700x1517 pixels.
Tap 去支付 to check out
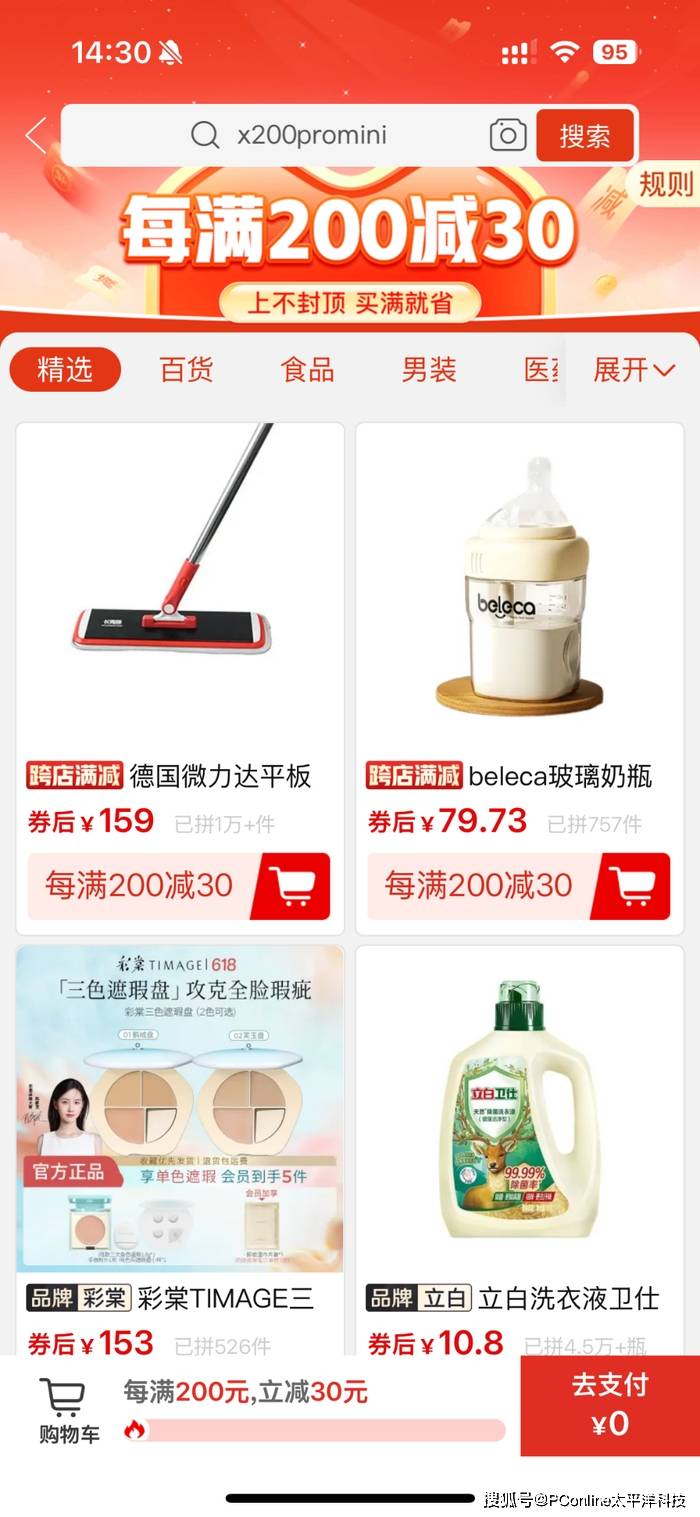(x=610, y=1405)
